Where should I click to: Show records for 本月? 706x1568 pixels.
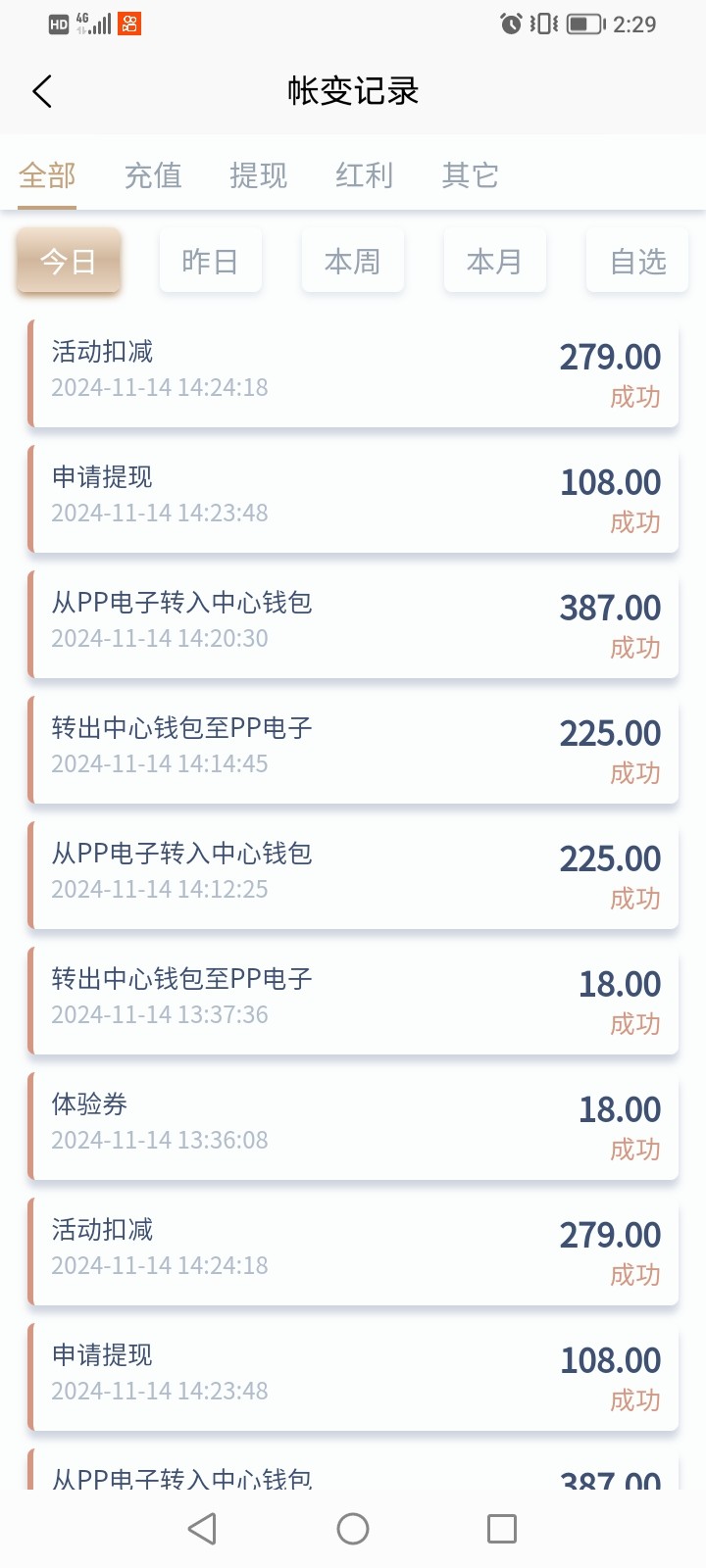coord(495,262)
